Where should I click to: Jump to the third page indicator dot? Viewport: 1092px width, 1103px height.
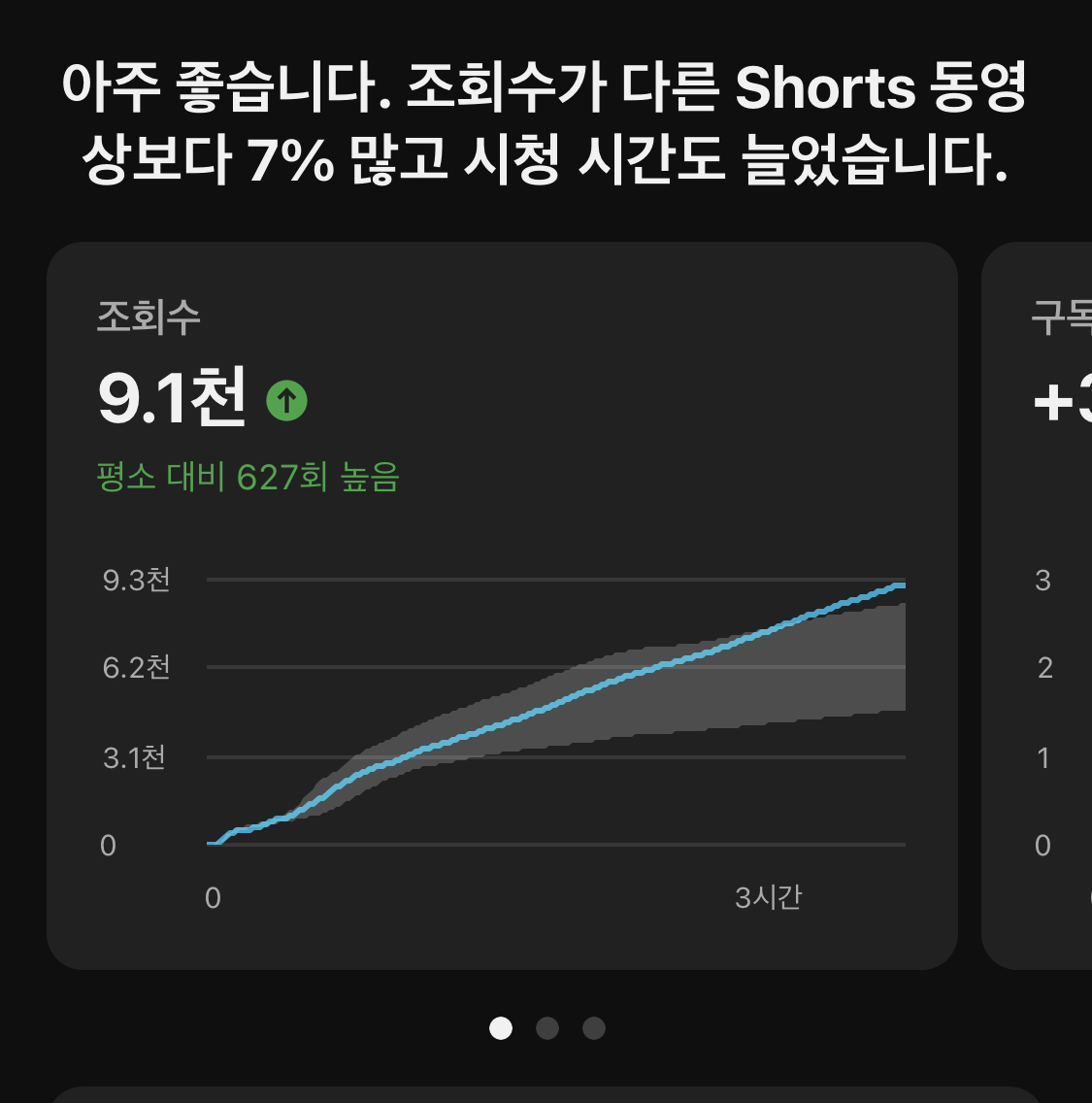point(594,1028)
